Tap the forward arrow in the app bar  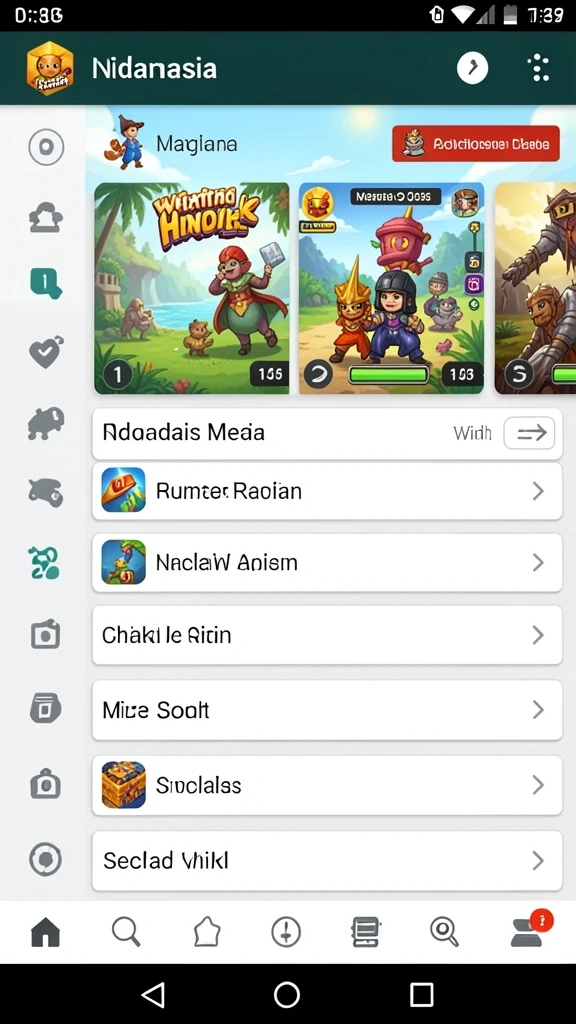472,67
